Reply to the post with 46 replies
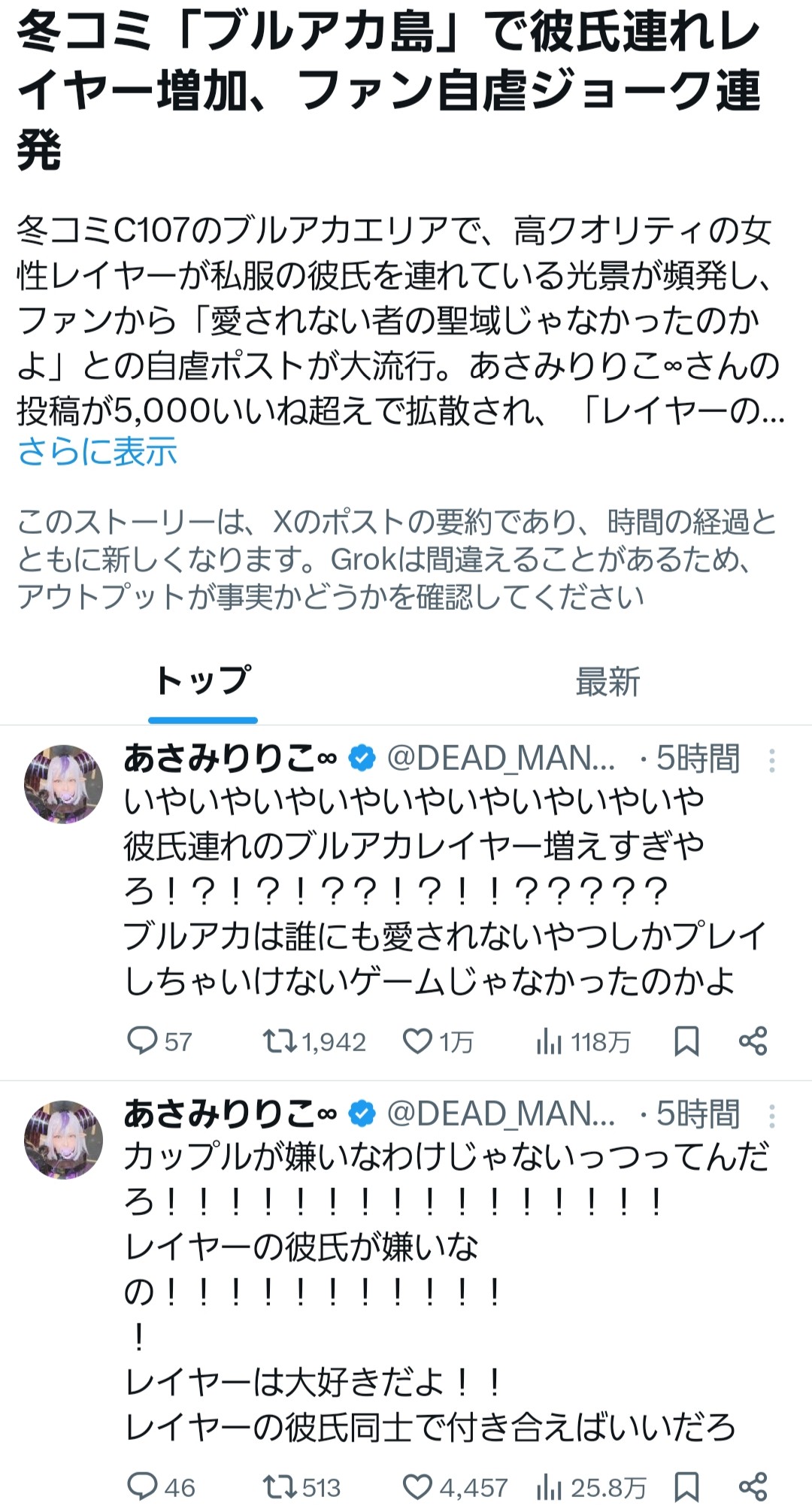The height and width of the screenshot is (1509, 812). click(x=142, y=1486)
